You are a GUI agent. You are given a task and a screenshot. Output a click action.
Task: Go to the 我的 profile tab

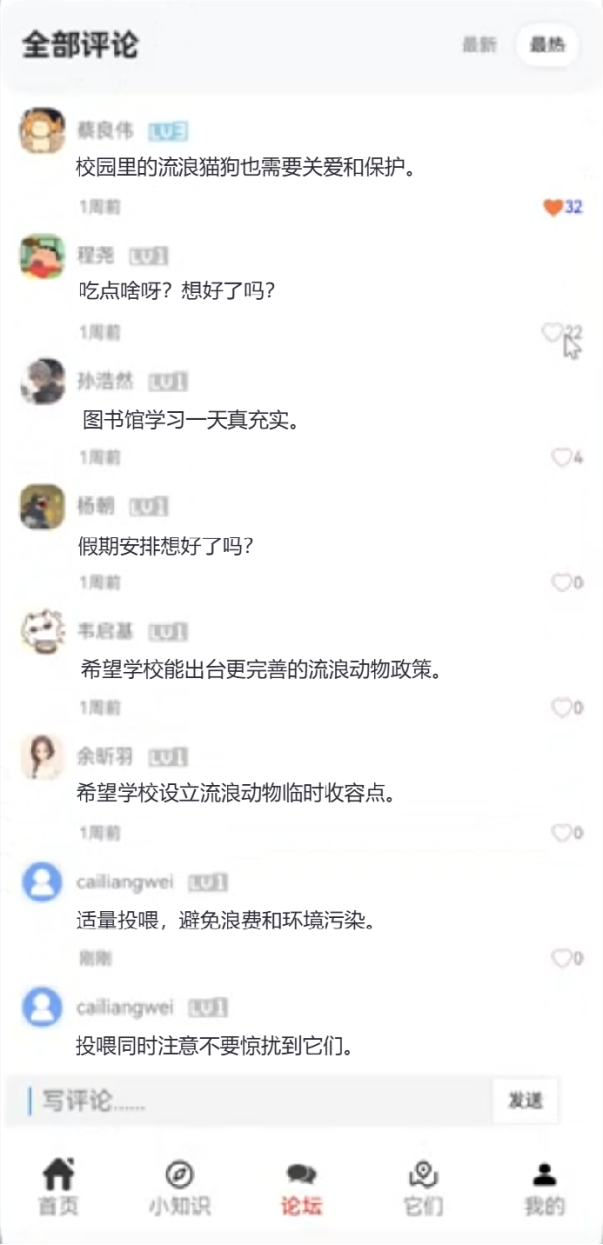tap(544, 1187)
